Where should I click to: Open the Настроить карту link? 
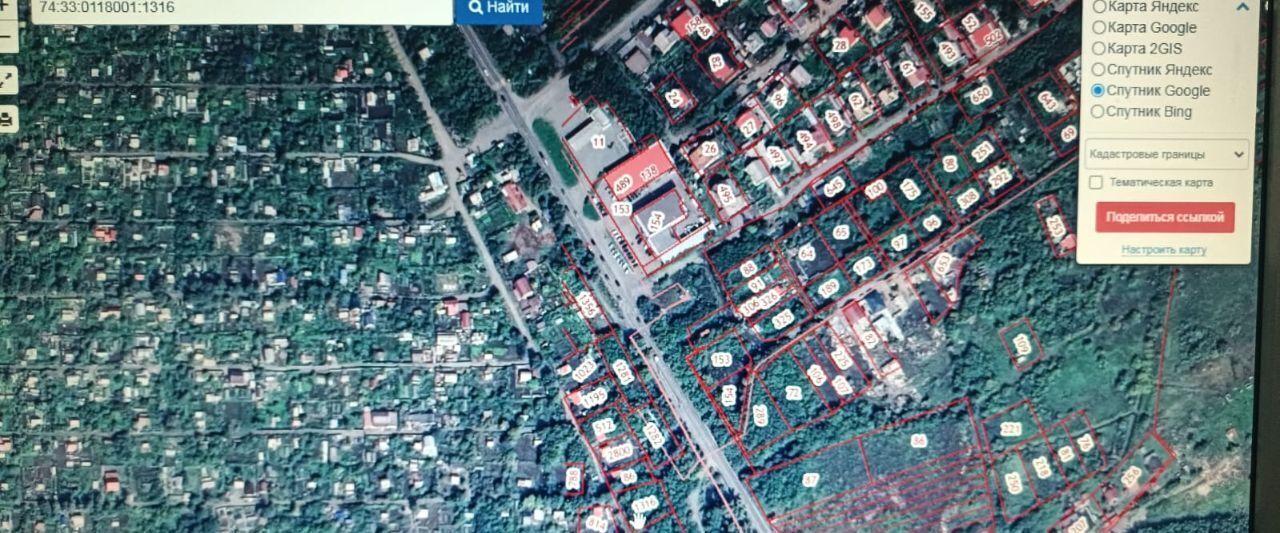pos(1164,250)
